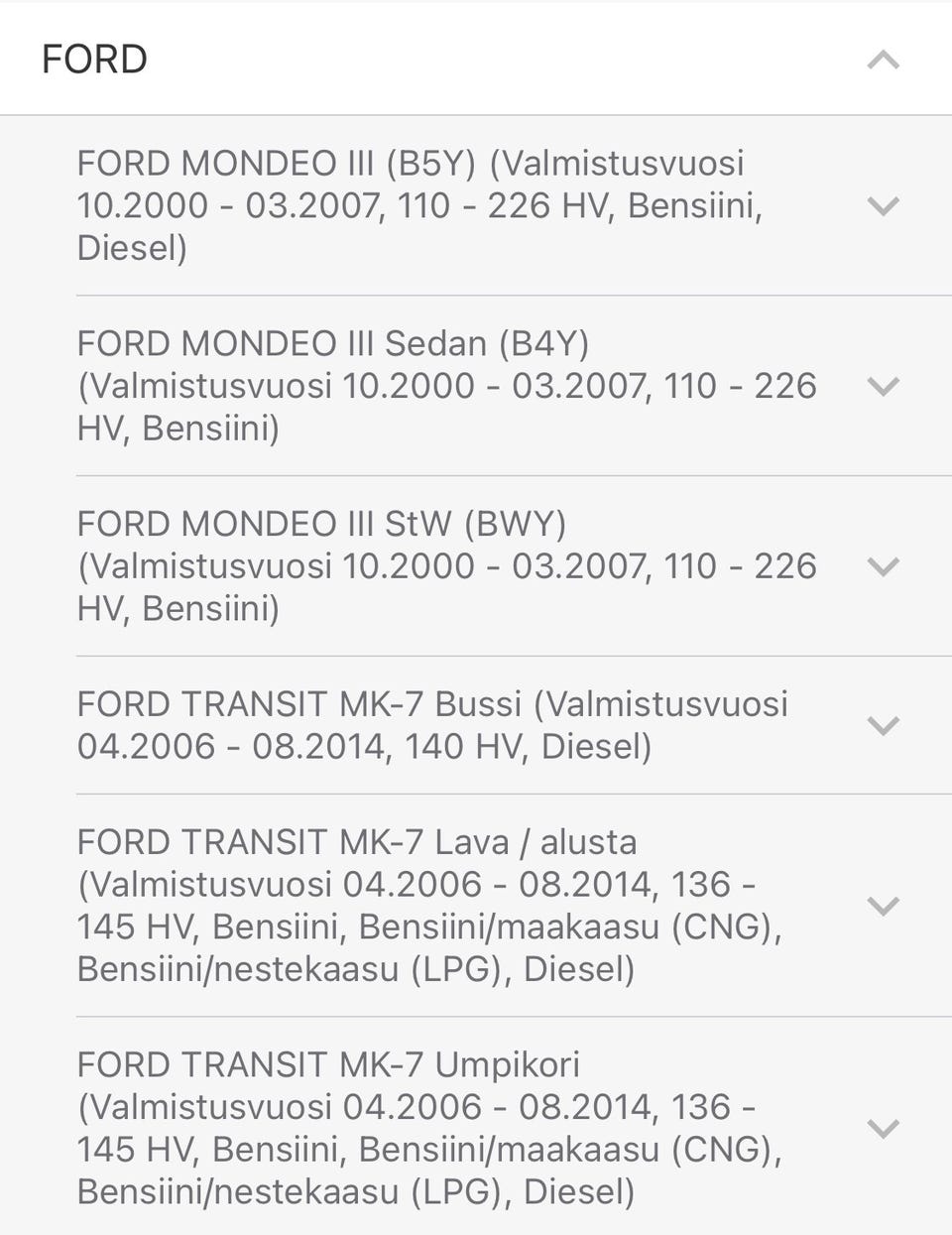Collapse the FORD section

point(882,60)
